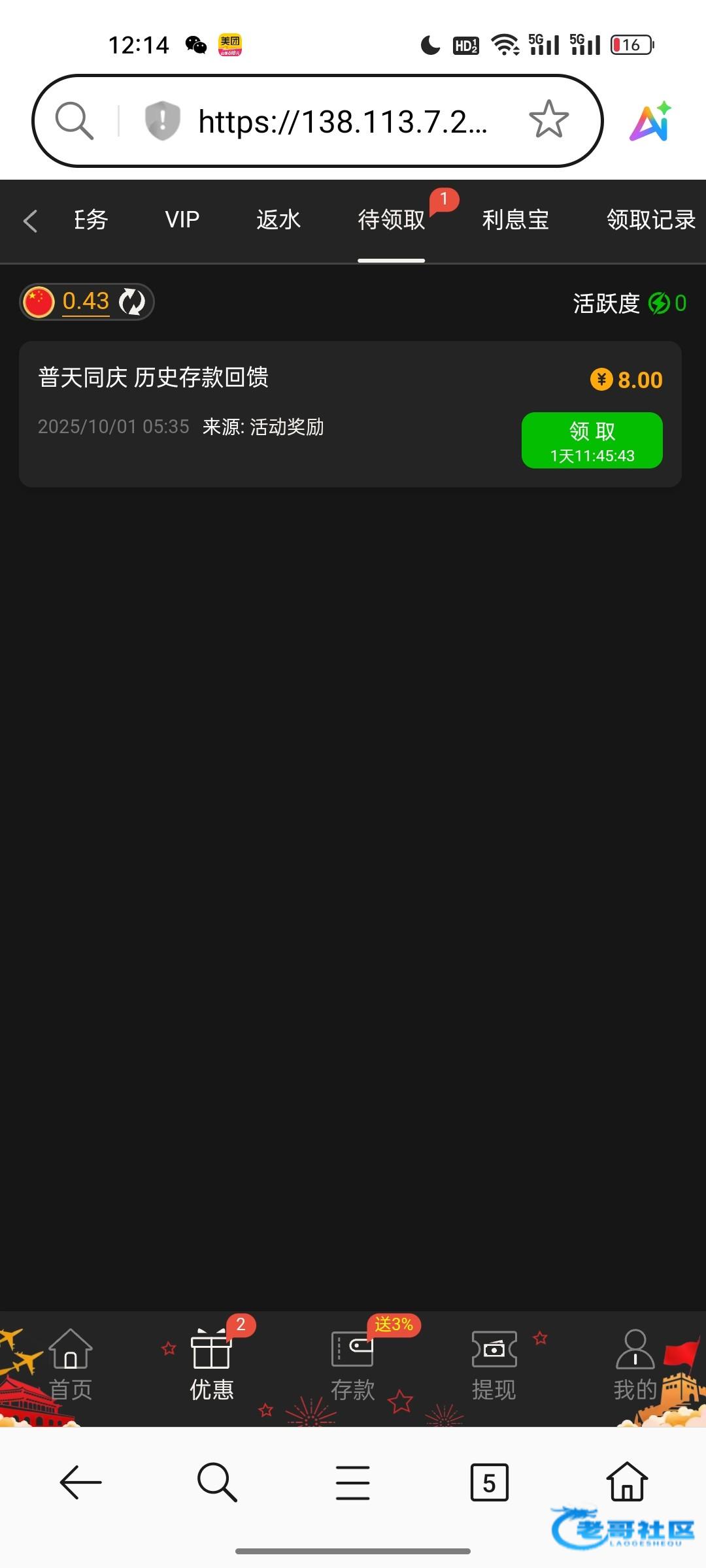Screen dimensions: 706x1568
Task: Bookmark this page with the star icon
Action: 548,120
